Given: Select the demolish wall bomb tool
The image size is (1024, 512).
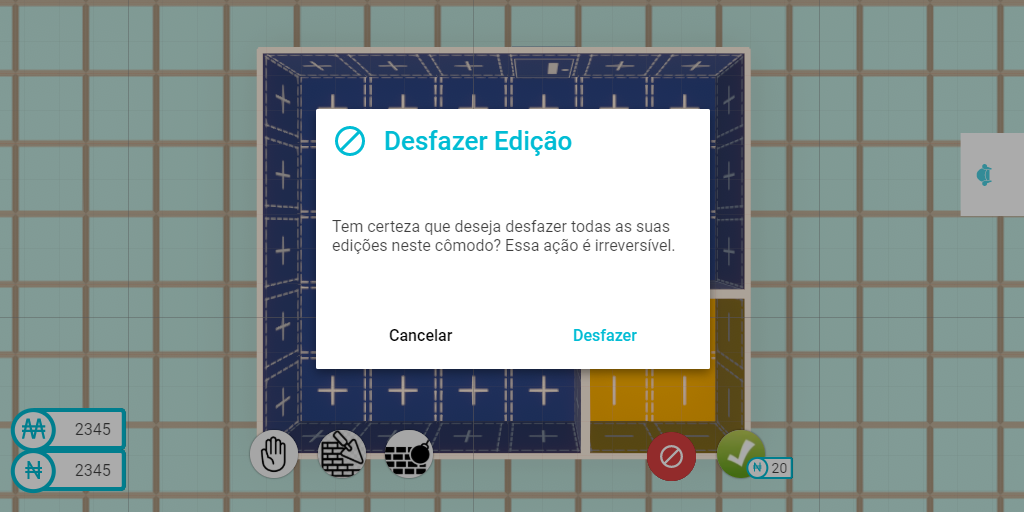Looking at the screenshot, I should (409, 455).
